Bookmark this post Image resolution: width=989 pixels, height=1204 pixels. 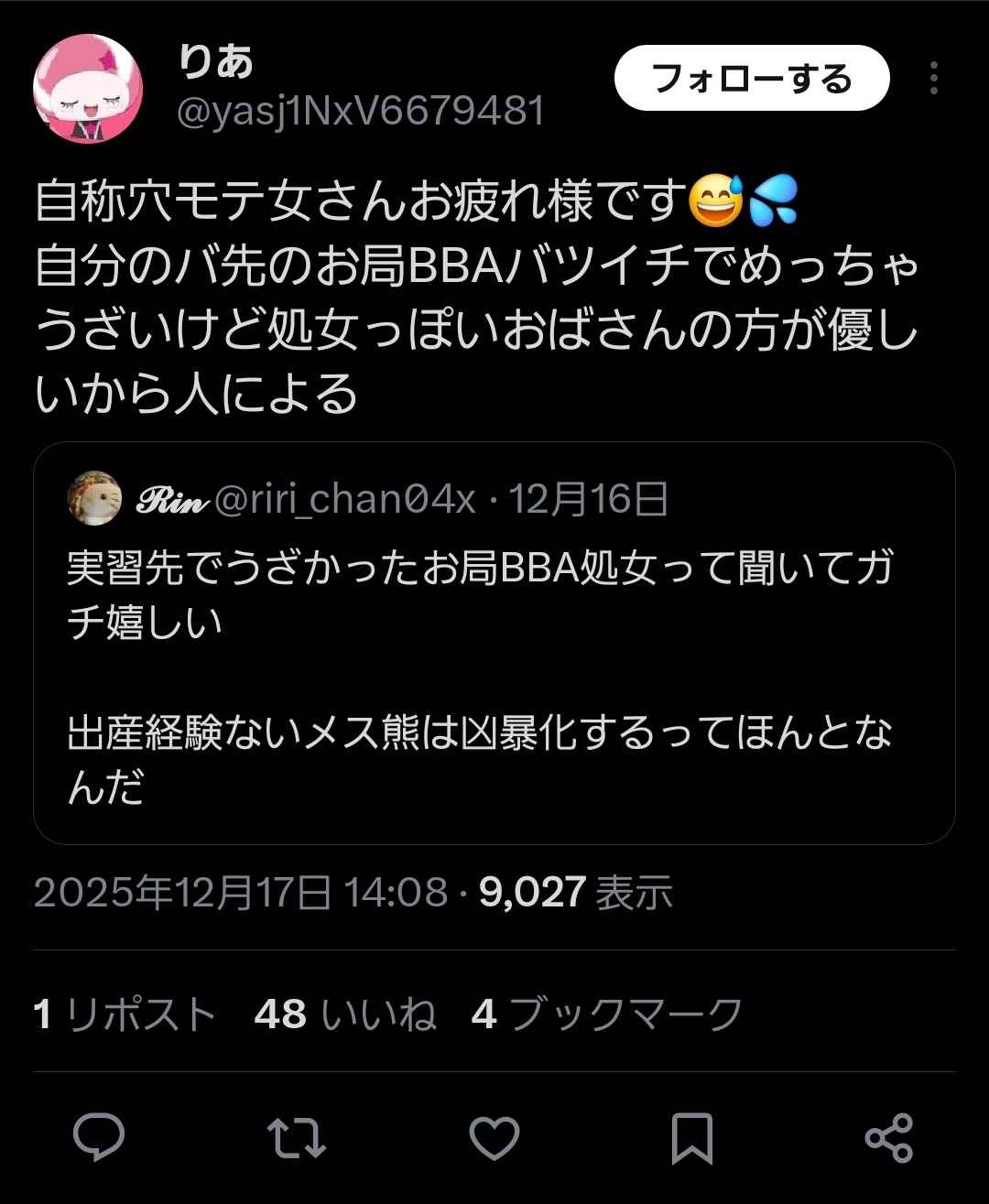click(691, 1137)
